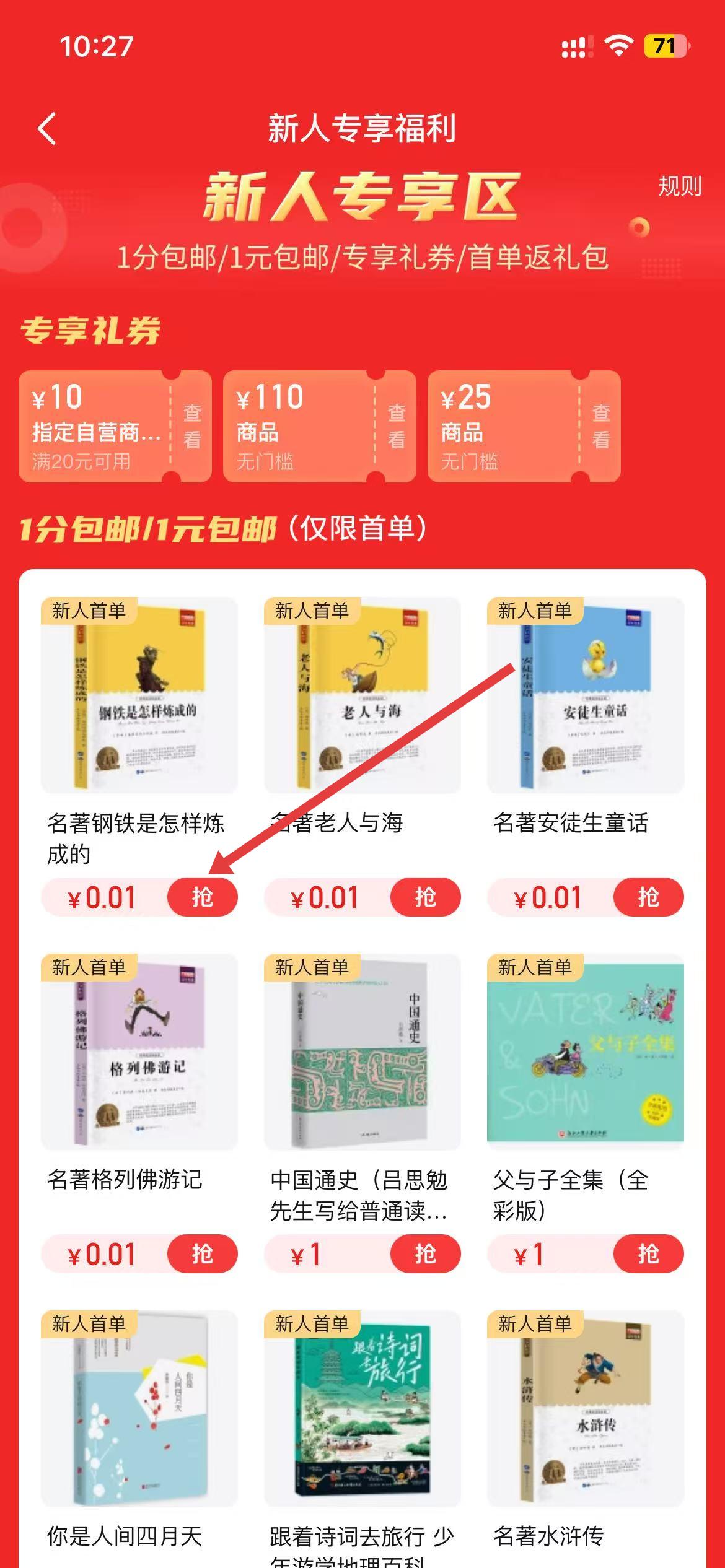This screenshot has width=725, height=1568.
Task: Open the 父与子全集 product image
Action: [586, 1052]
